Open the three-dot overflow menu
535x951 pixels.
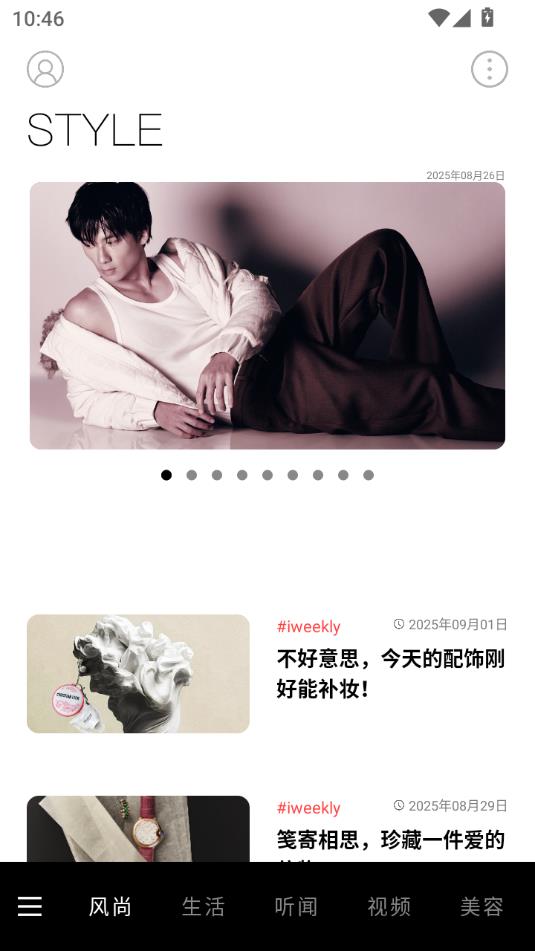pyautogui.click(x=490, y=69)
